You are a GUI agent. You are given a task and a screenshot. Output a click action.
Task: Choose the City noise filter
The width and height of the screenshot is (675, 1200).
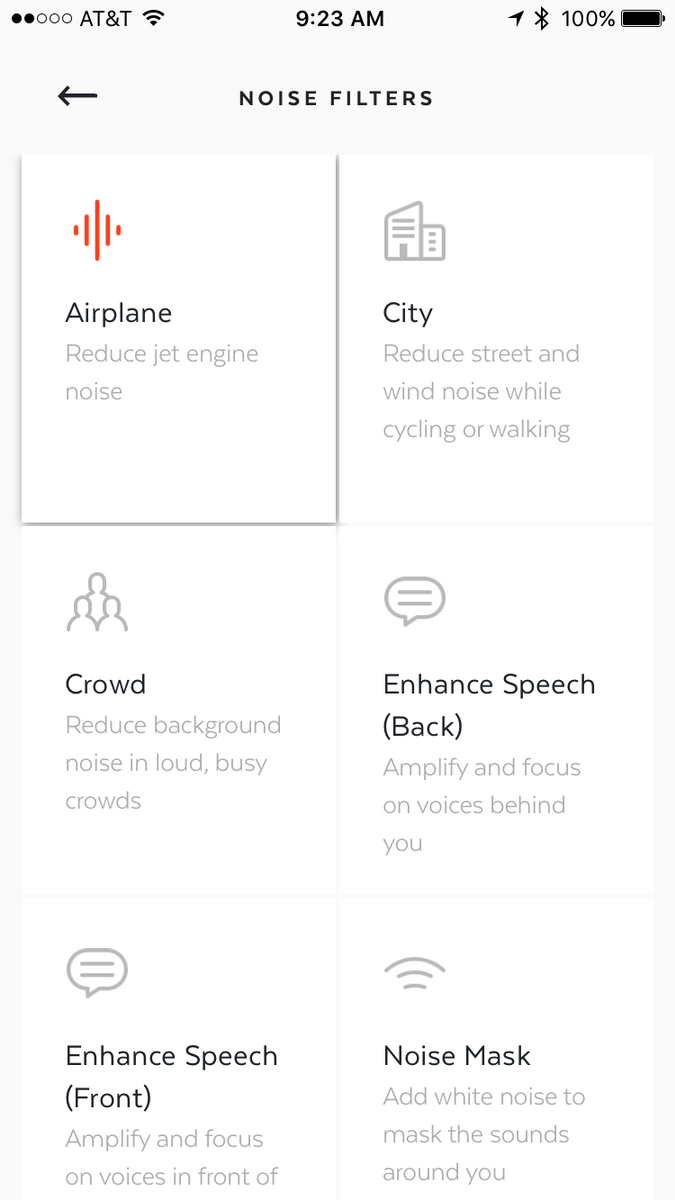[496, 338]
